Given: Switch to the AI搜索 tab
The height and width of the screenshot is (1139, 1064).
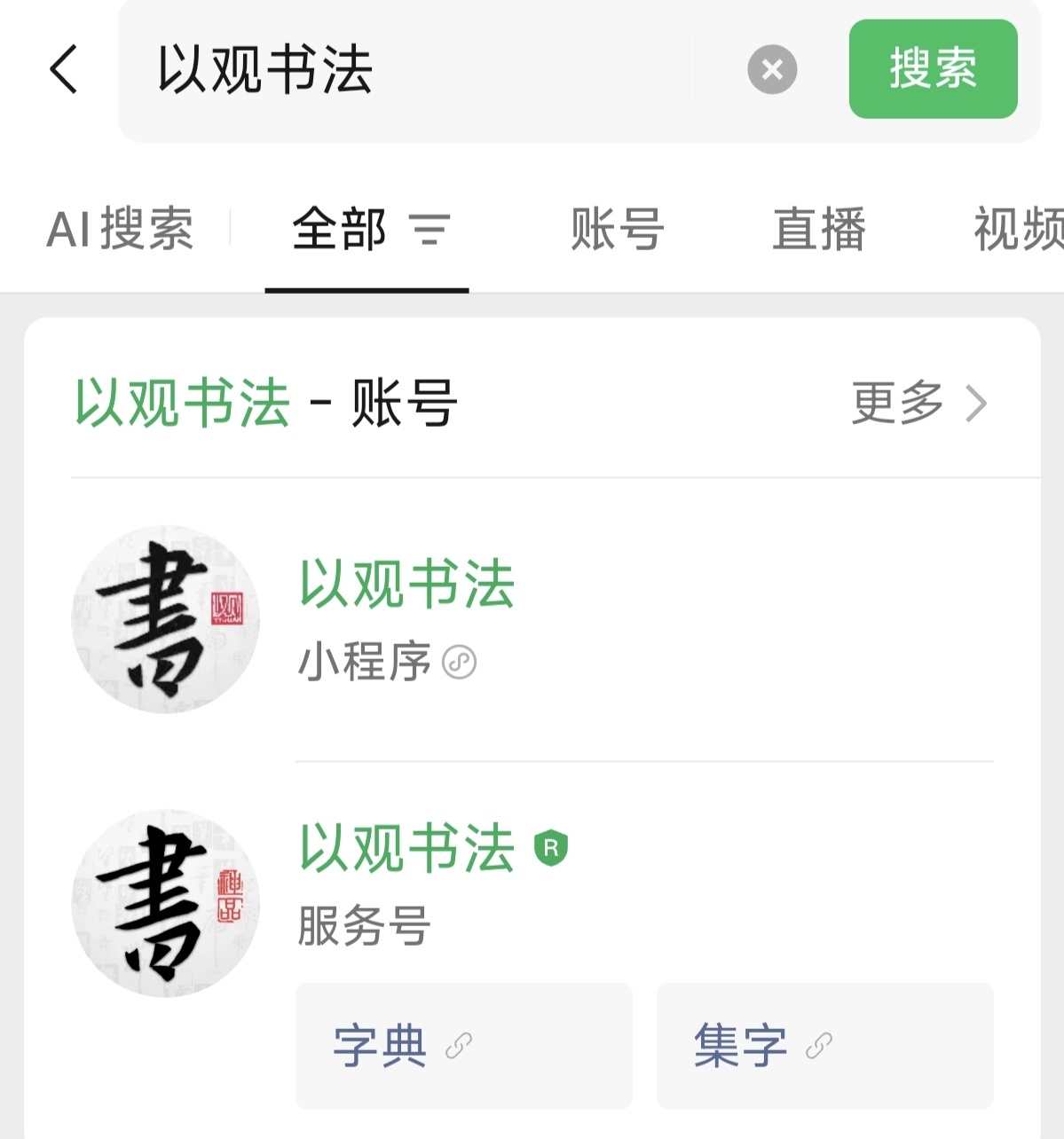Looking at the screenshot, I should tap(120, 229).
